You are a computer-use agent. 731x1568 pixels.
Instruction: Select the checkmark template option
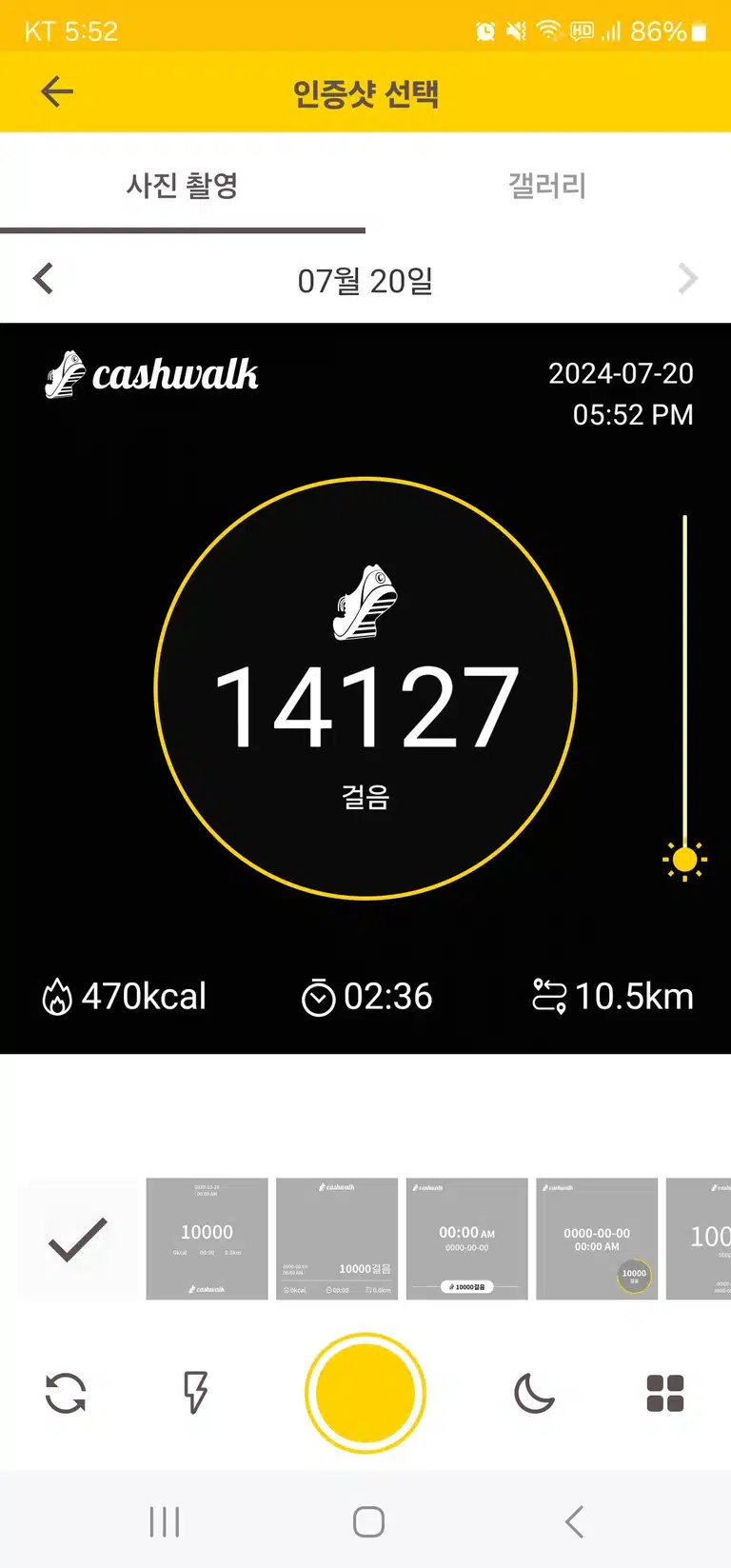[77, 1239]
